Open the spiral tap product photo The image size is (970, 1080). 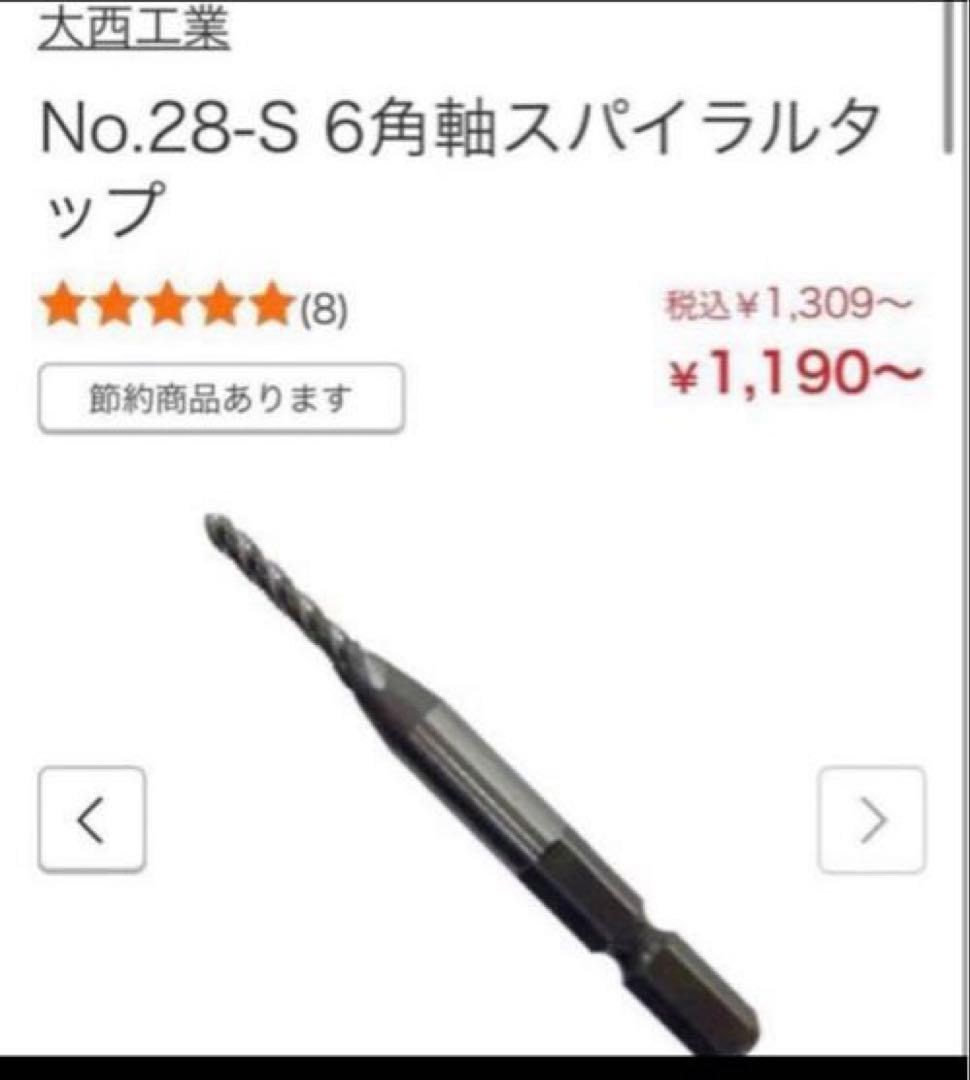click(x=480, y=780)
